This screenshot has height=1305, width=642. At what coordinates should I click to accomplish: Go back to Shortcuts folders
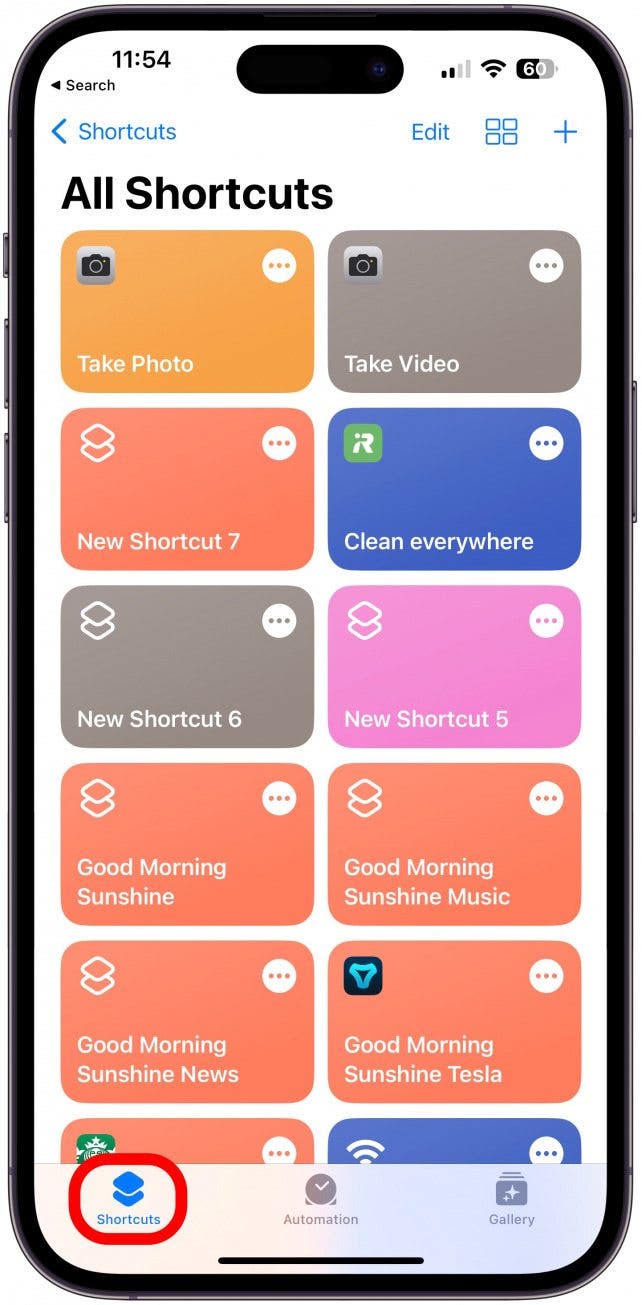coord(112,131)
